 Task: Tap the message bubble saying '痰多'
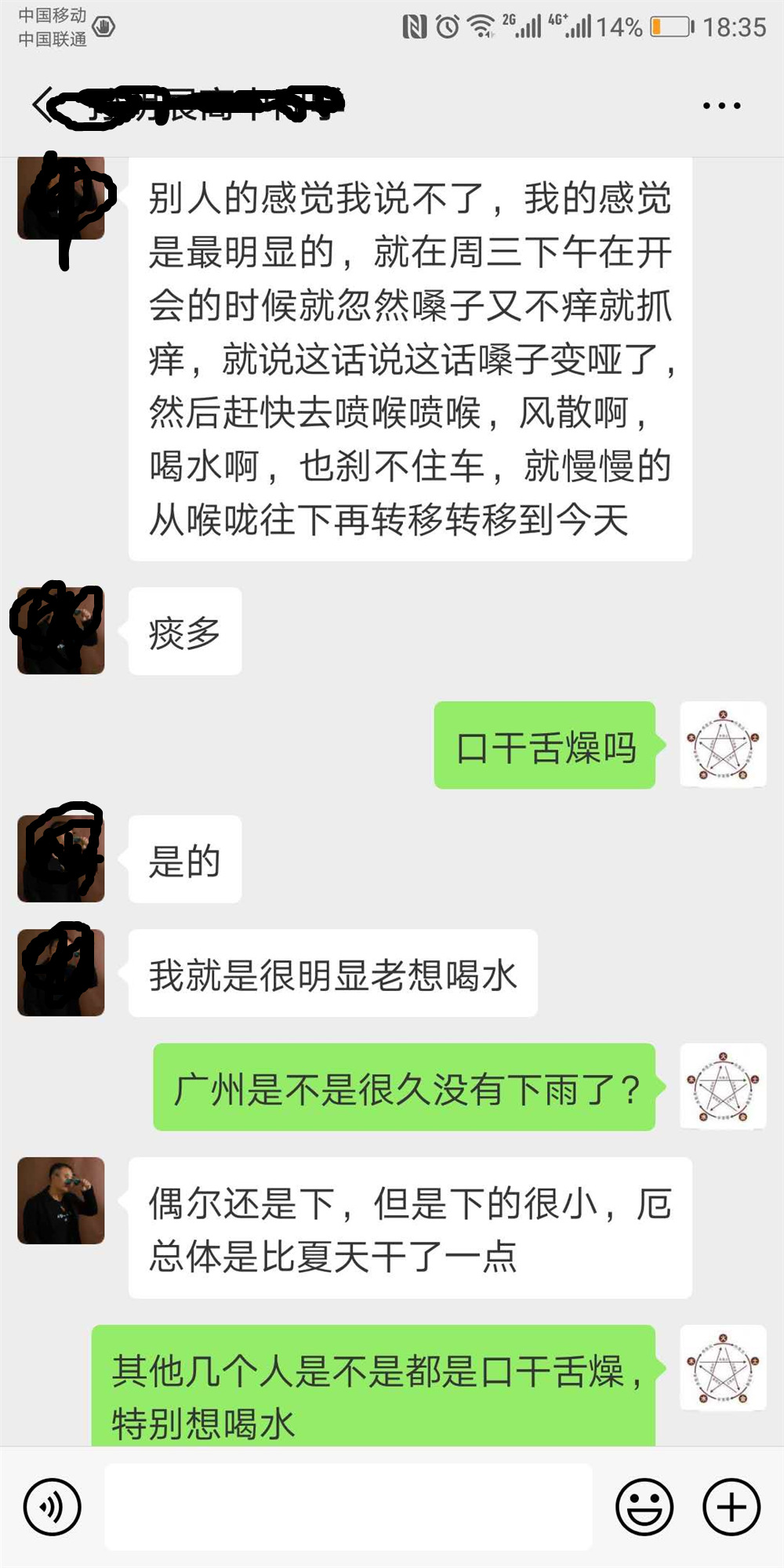[x=185, y=631]
